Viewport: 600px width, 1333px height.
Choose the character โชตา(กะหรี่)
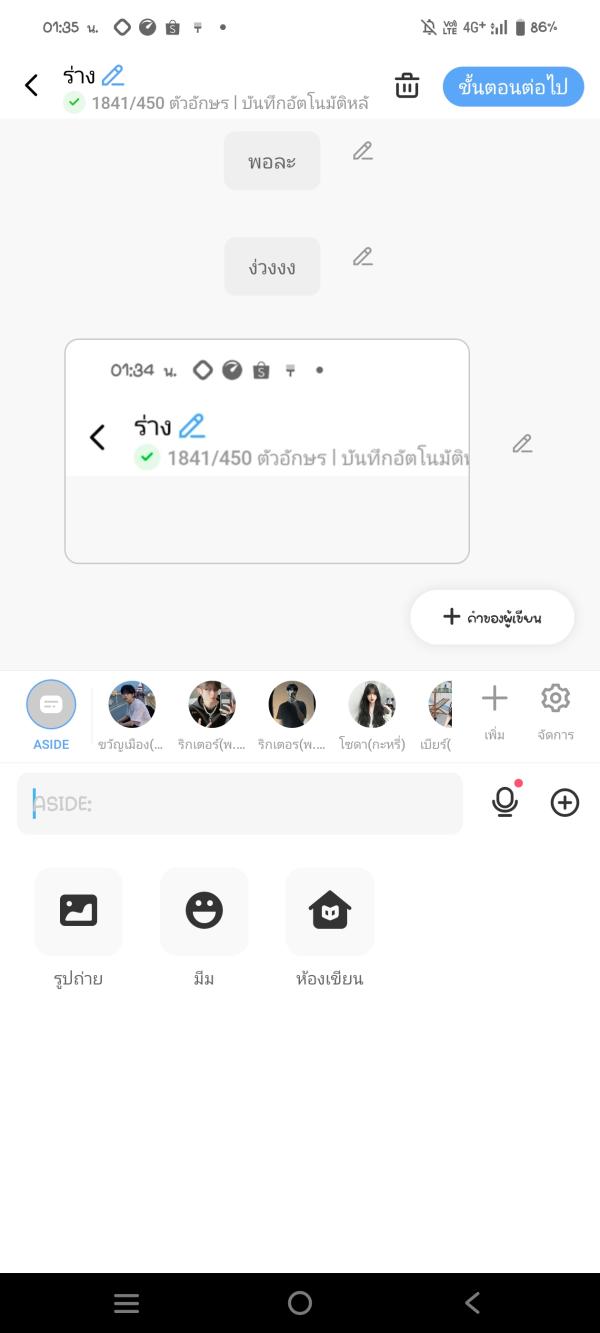click(371, 704)
